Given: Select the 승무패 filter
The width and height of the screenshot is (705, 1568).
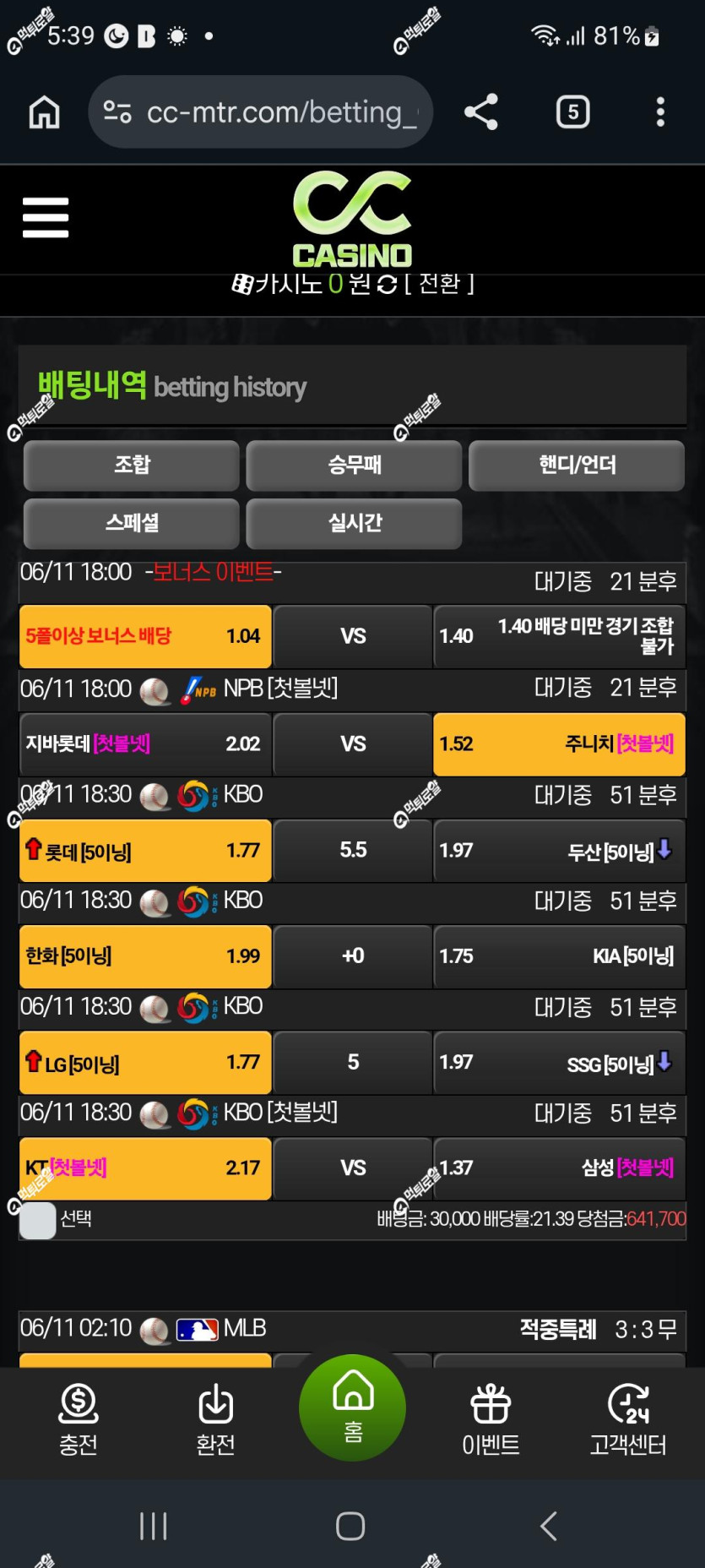Looking at the screenshot, I should [354, 465].
